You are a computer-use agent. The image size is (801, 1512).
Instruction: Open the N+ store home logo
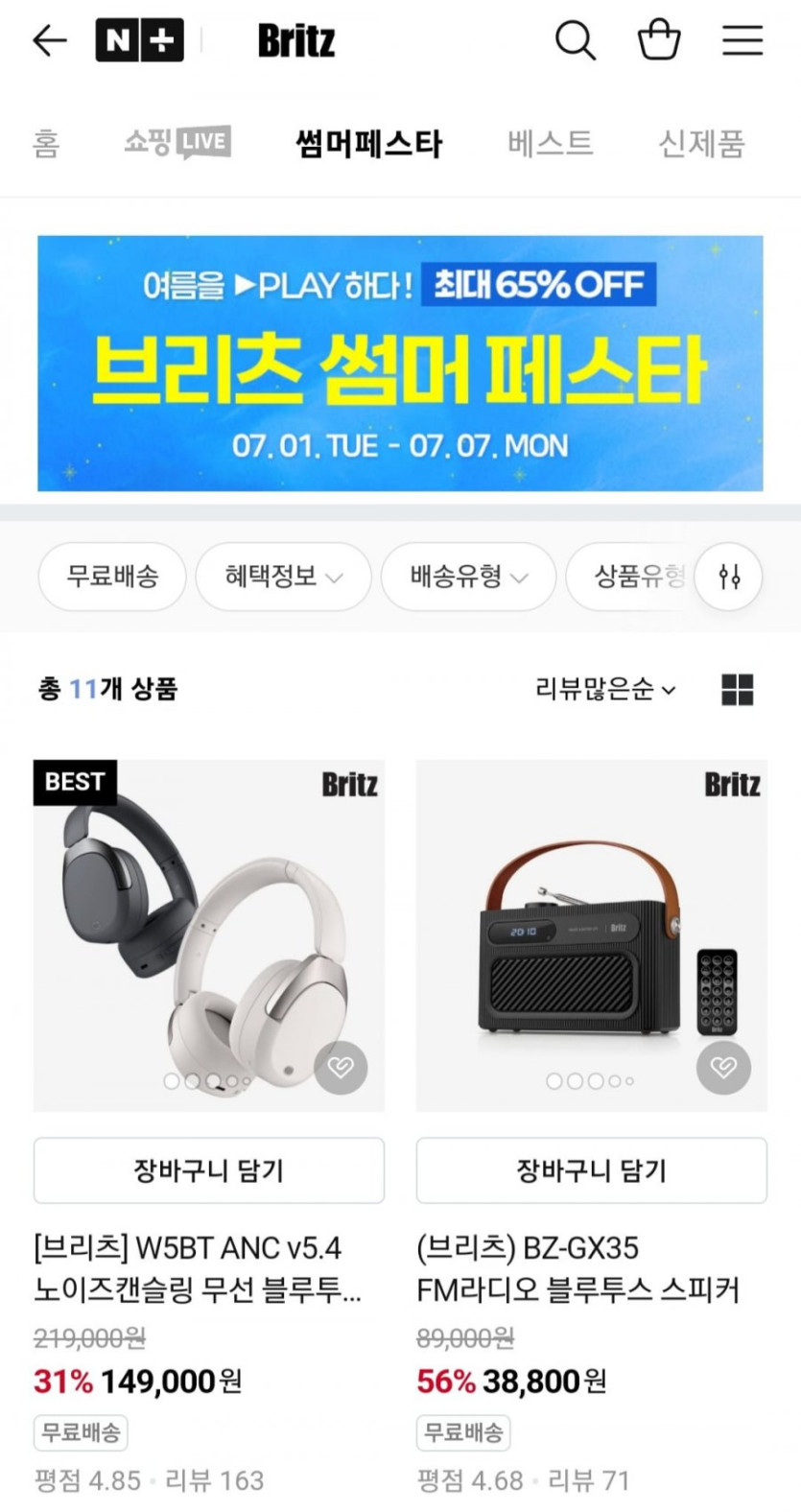point(139,40)
